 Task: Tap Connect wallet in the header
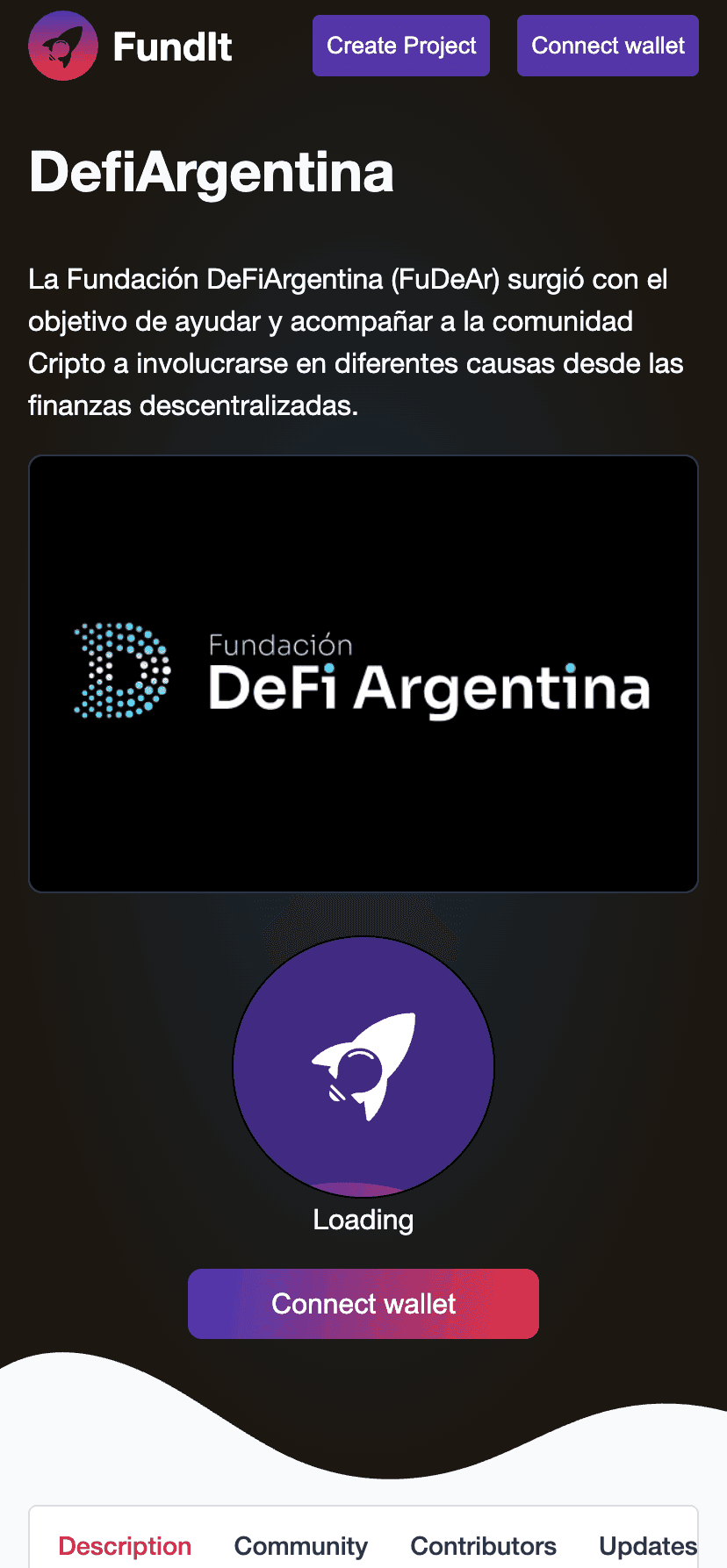point(608,46)
